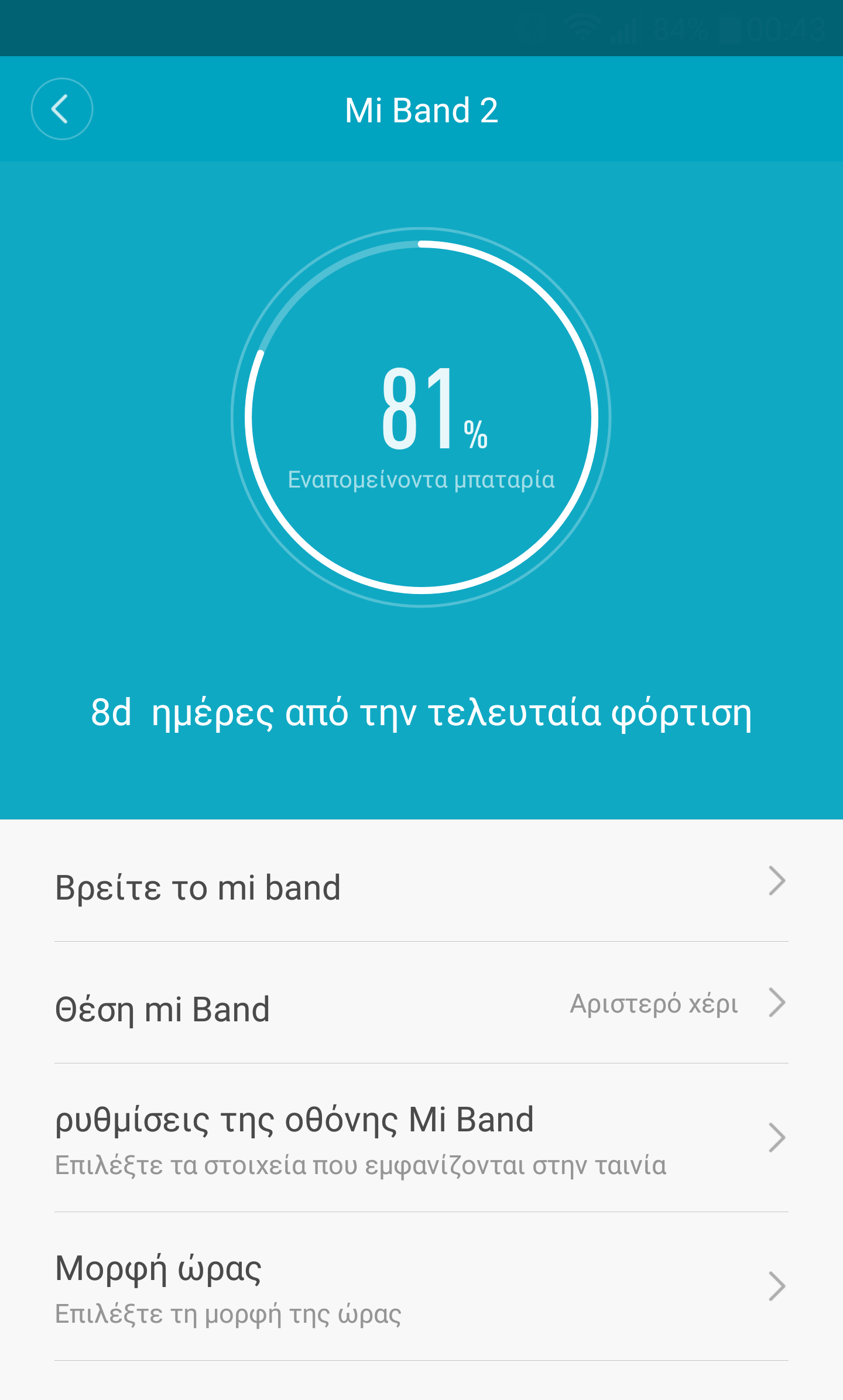Viewport: 843px width, 1400px height.
Task: Open ρυθμίσεις της οθόνης Mi Band
Action: tap(420, 1138)
